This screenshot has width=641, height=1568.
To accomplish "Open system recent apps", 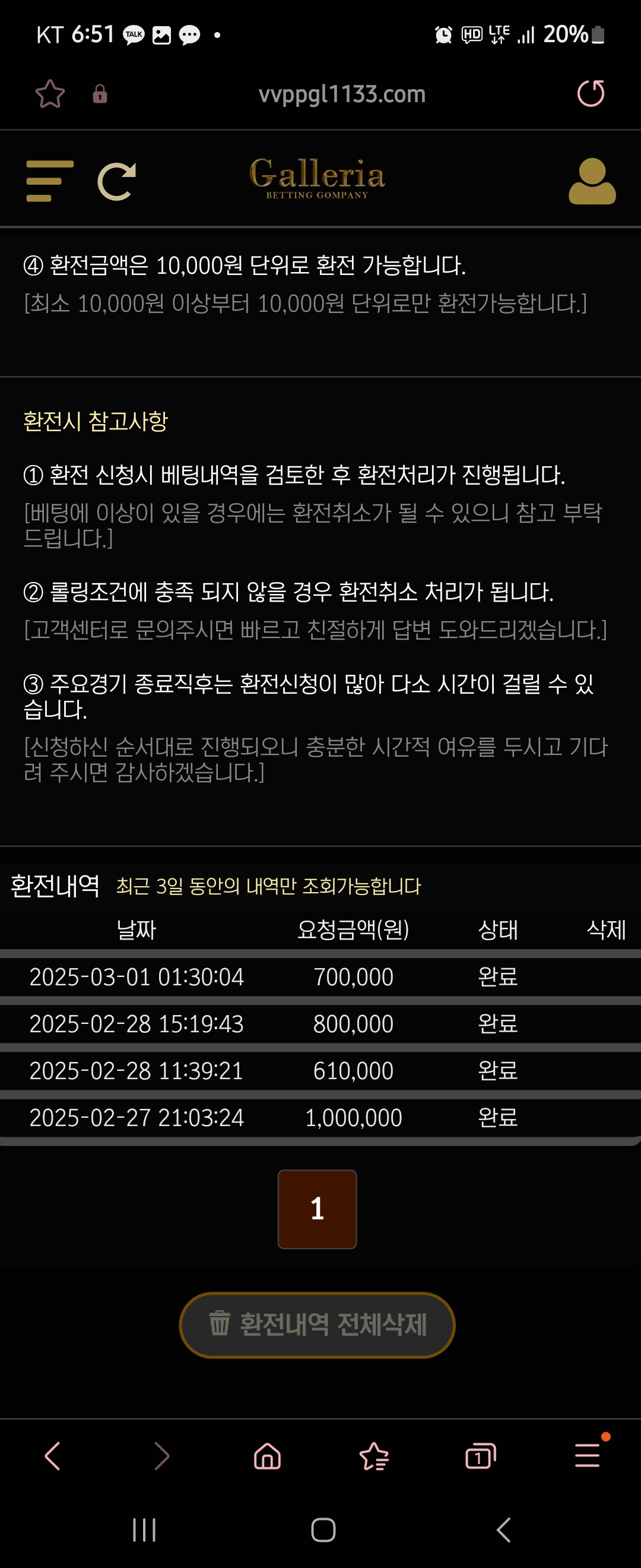I will click(144, 1529).
